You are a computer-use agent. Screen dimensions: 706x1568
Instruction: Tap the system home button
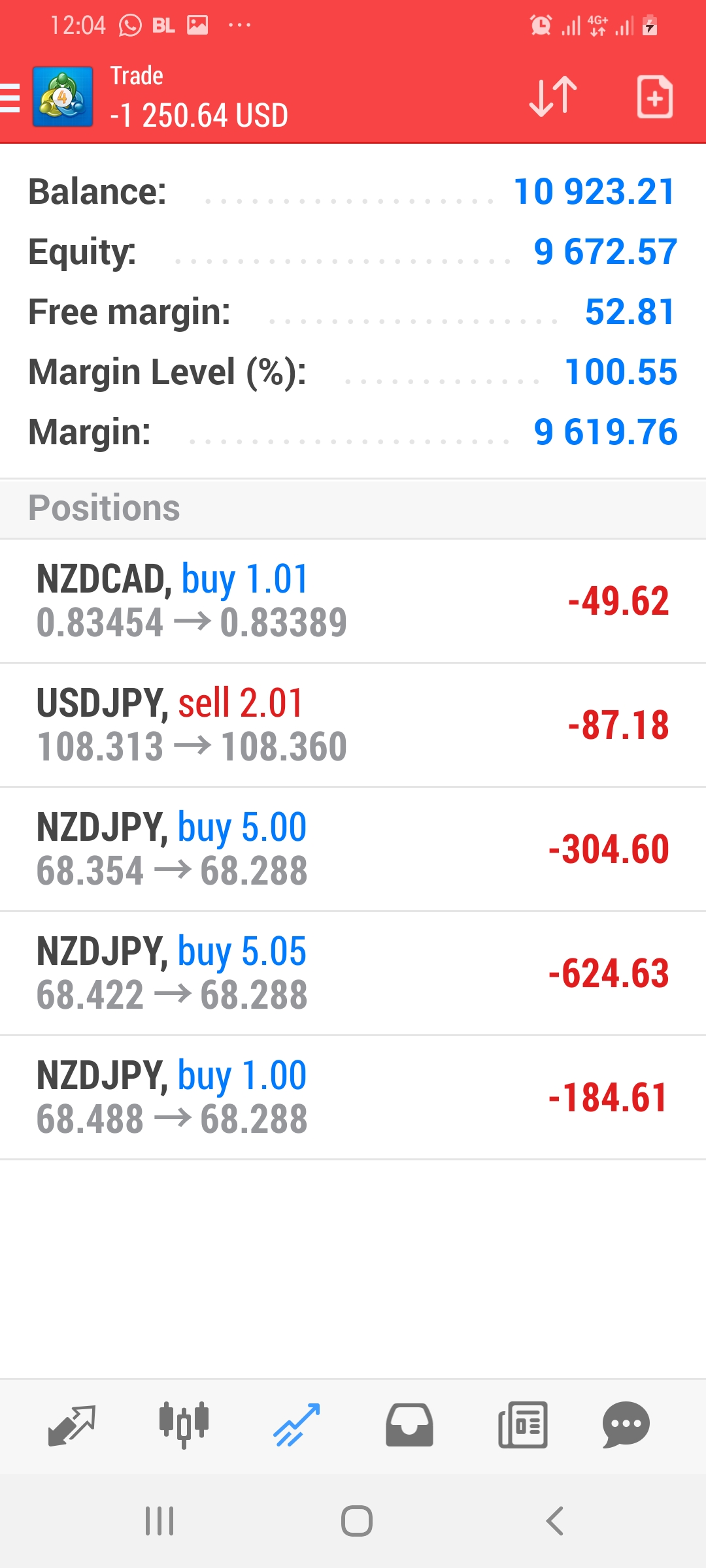tap(357, 1521)
